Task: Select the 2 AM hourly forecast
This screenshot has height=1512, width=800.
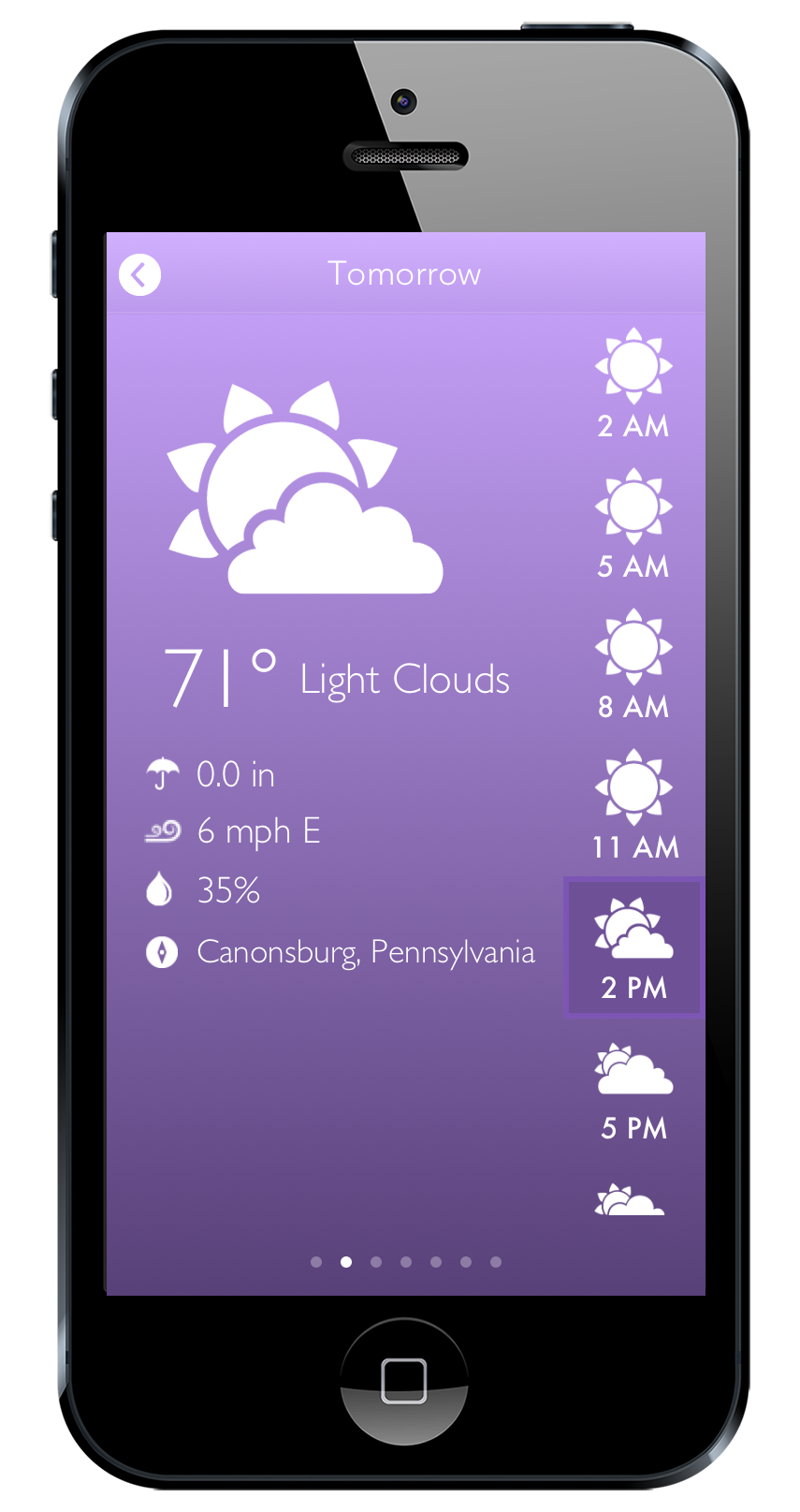Action: [x=633, y=384]
